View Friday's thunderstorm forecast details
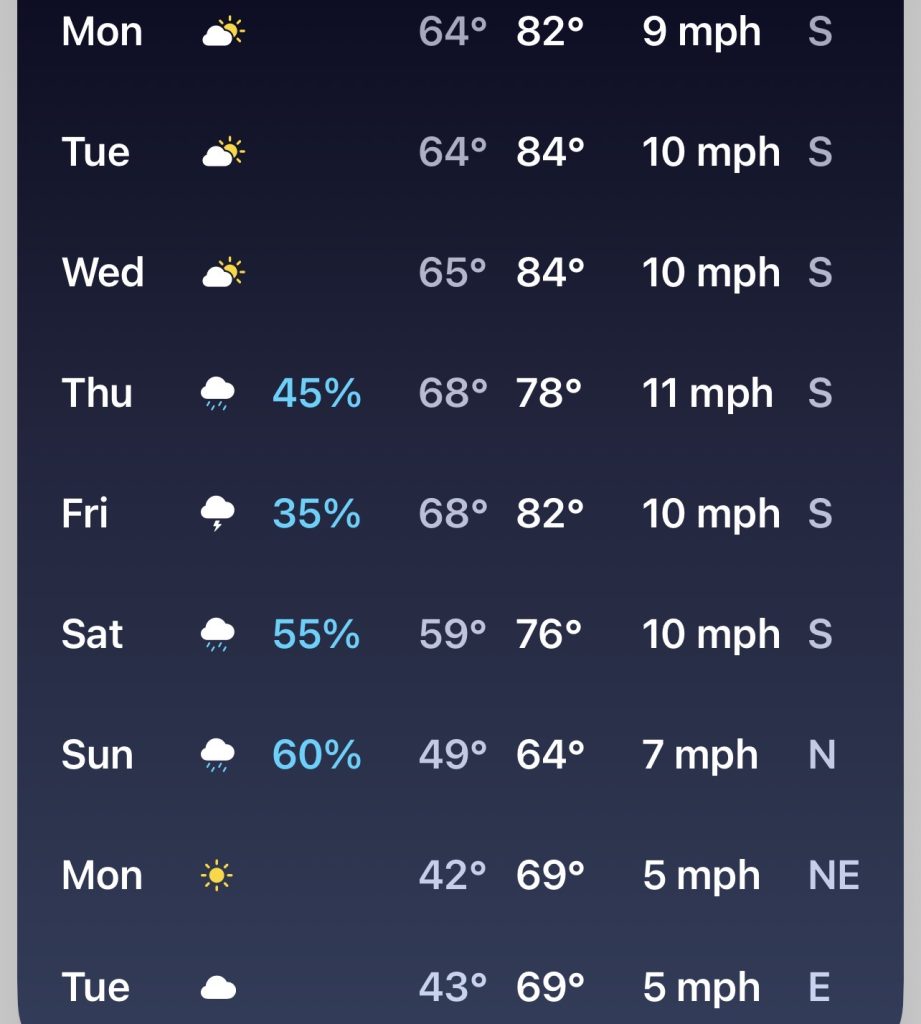 point(460,514)
